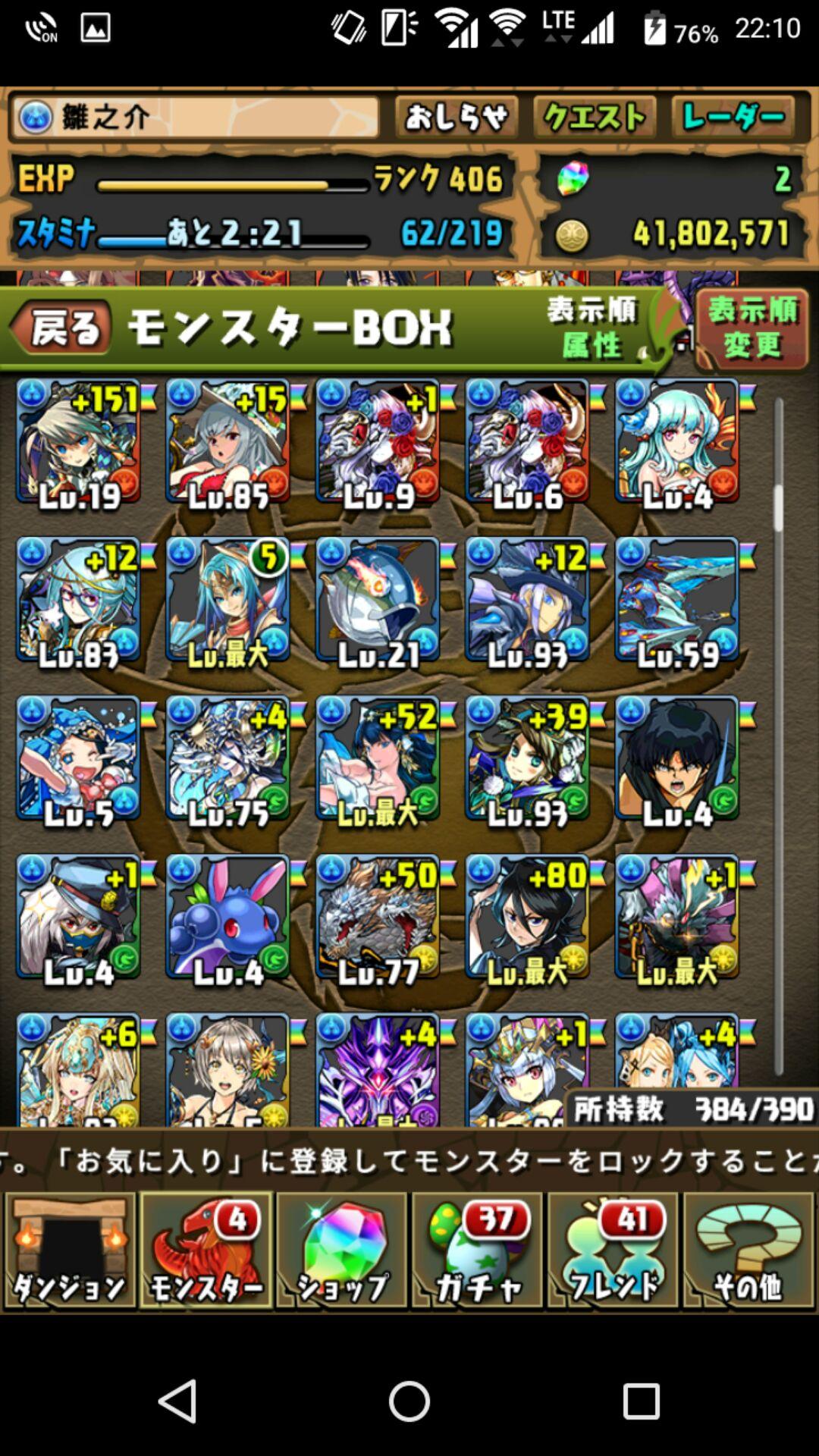
Task: Select the Lv.75 monster with +4
Action: [228, 759]
